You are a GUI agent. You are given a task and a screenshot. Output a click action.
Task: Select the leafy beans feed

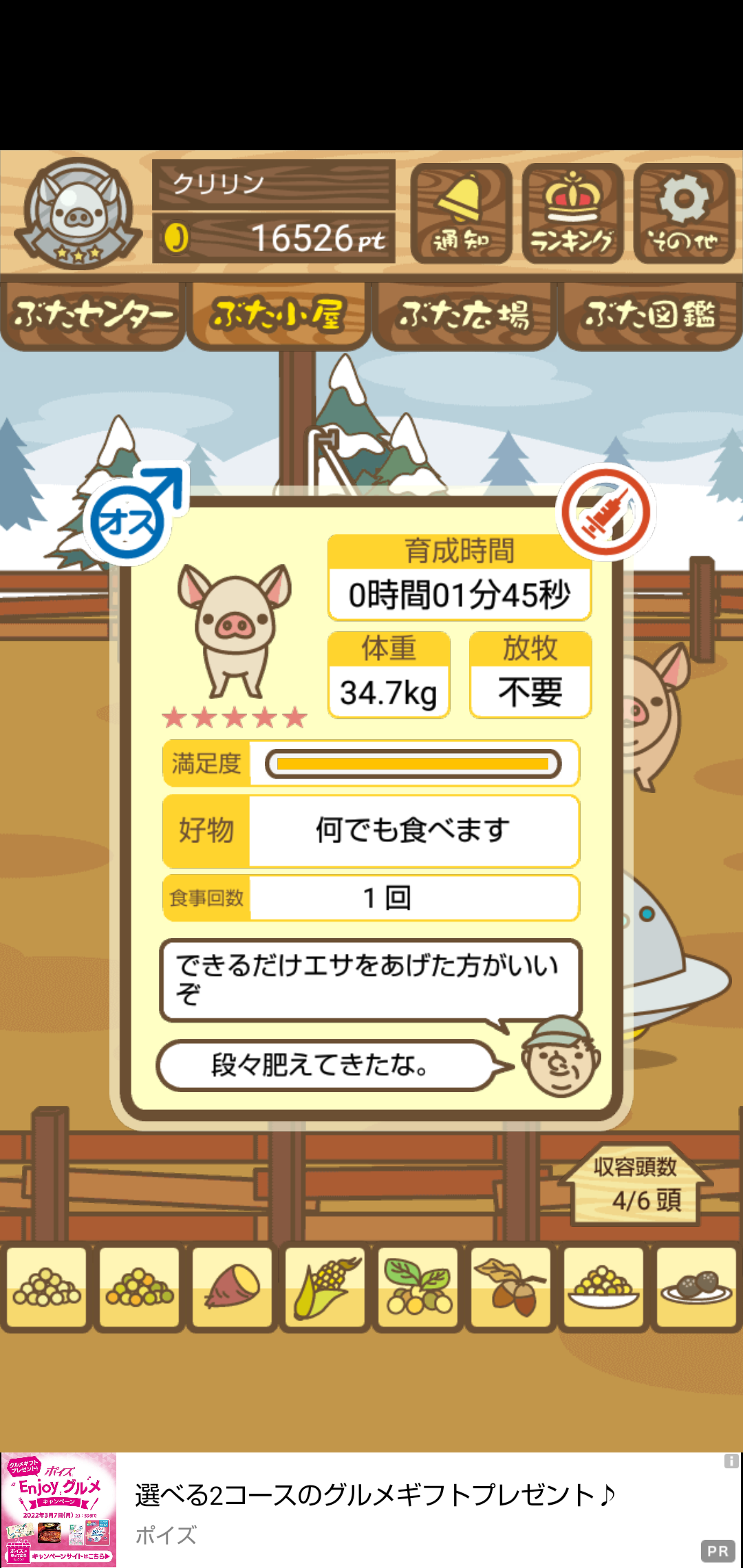point(418,1287)
